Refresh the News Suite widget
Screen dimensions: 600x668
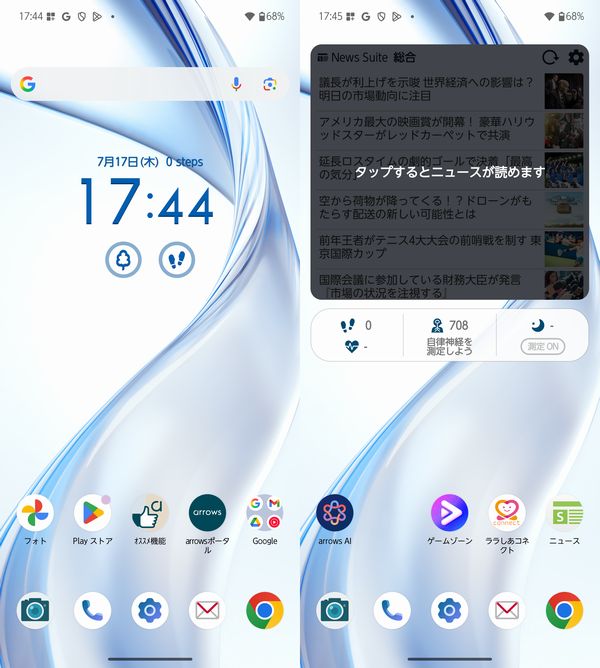[550, 58]
